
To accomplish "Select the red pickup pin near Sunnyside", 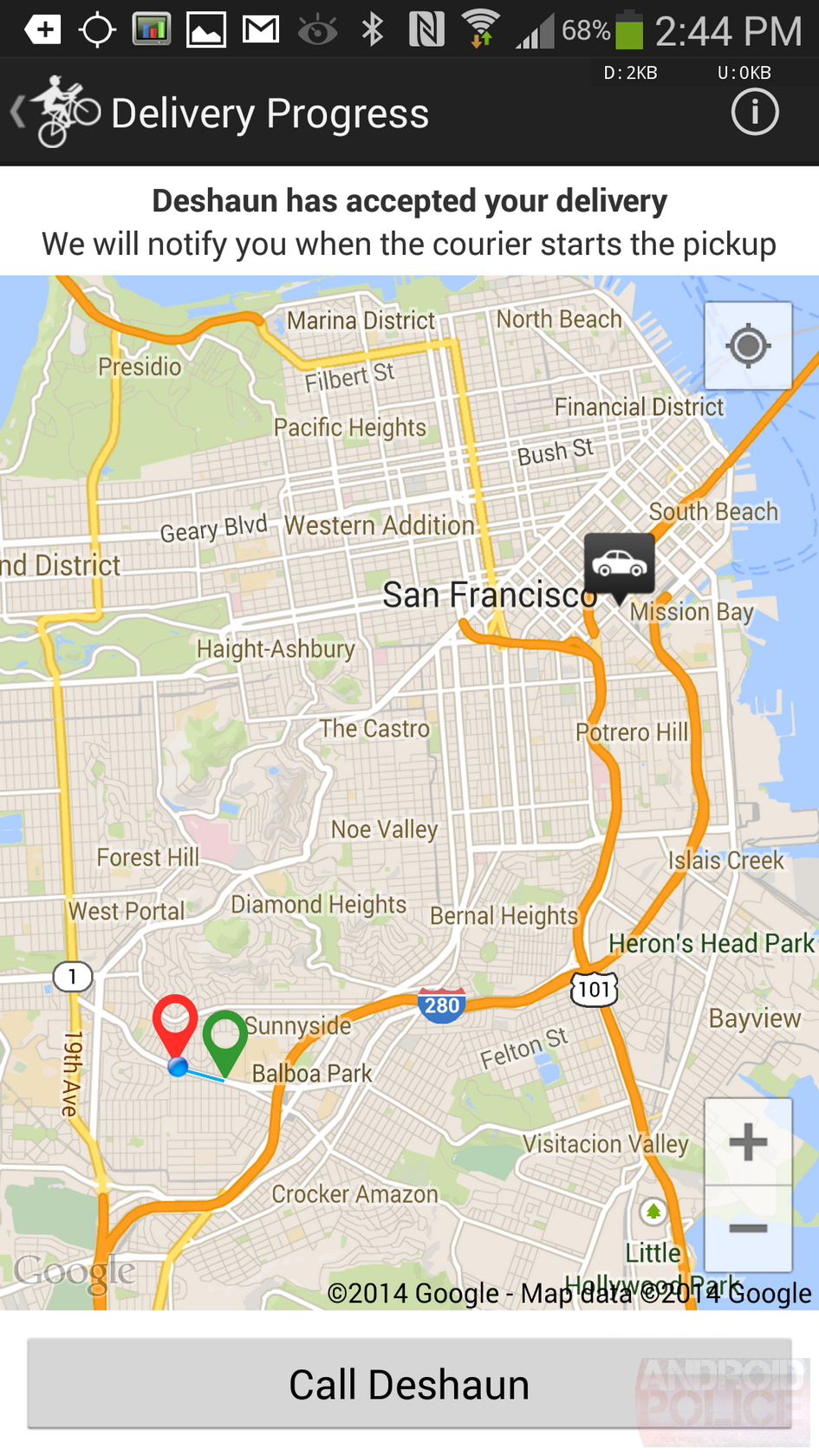I will tap(173, 1018).
